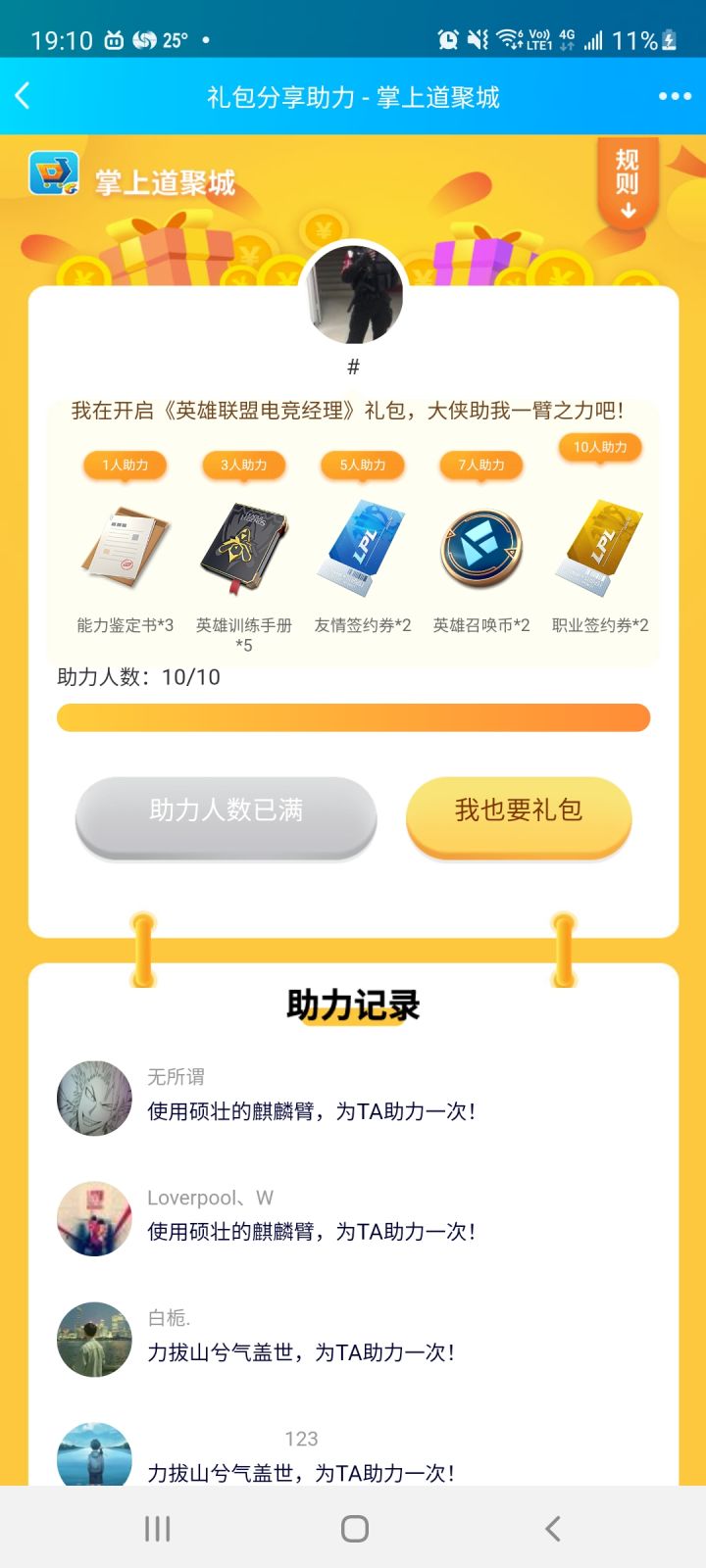
Task: Expand the 规则 rules panel
Action: click(x=628, y=182)
